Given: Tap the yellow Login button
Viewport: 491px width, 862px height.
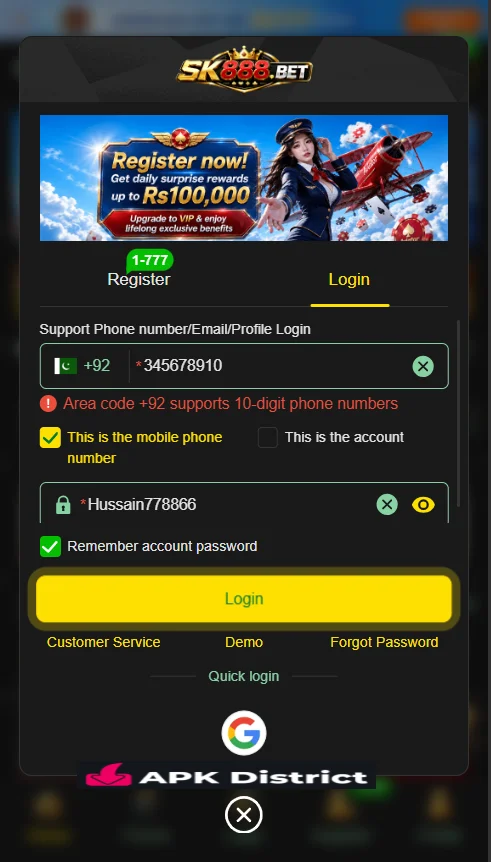Looking at the screenshot, I should (x=244, y=599).
